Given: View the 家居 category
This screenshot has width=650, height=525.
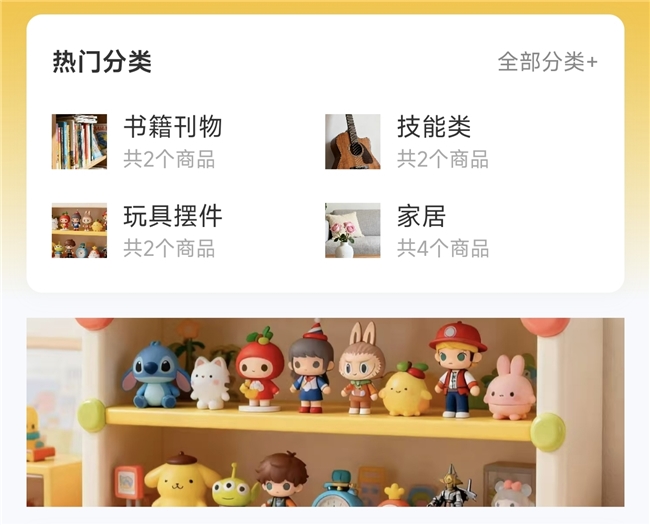Looking at the screenshot, I should [421, 216].
